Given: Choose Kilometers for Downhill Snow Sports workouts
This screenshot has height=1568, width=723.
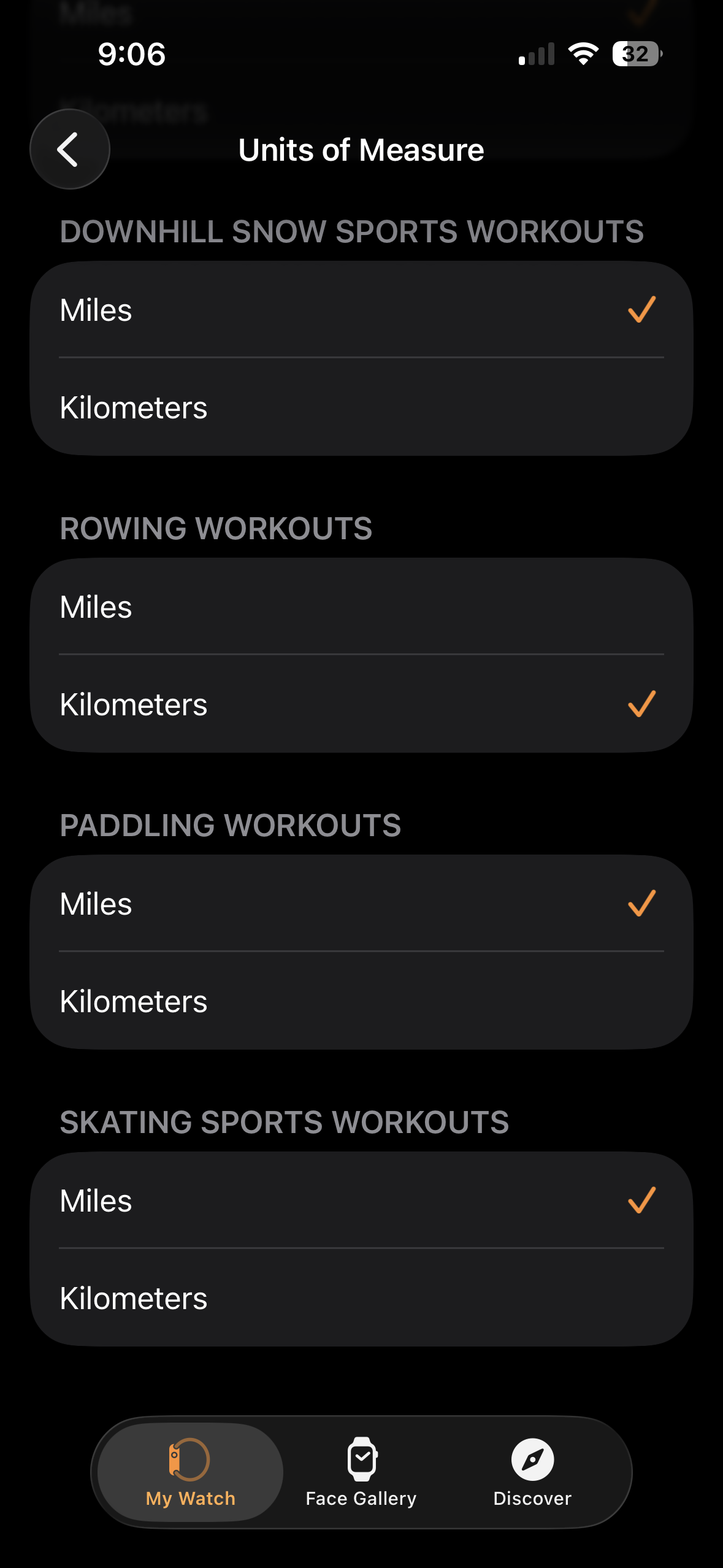Looking at the screenshot, I should [x=361, y=407].
